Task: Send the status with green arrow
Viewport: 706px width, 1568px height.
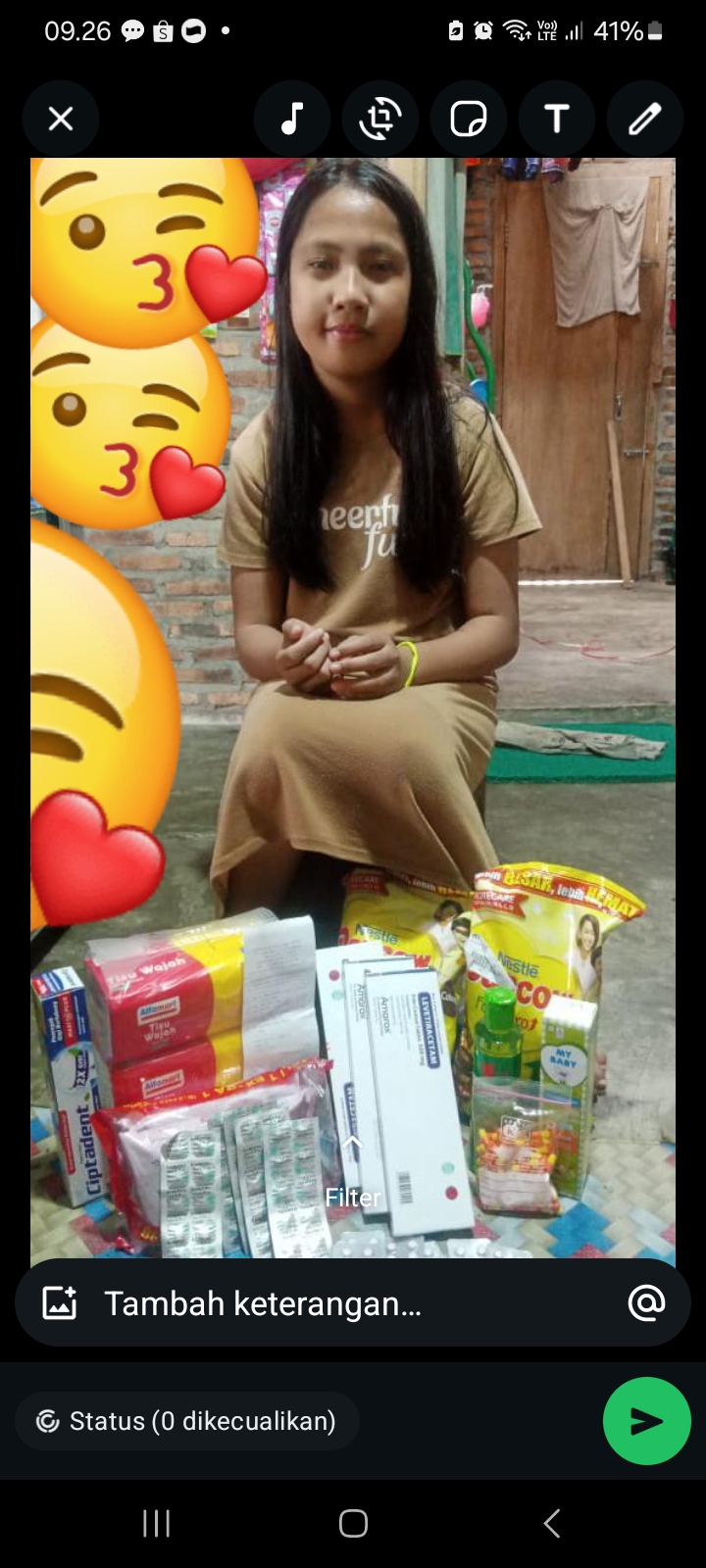Action: pos(646,1421)
